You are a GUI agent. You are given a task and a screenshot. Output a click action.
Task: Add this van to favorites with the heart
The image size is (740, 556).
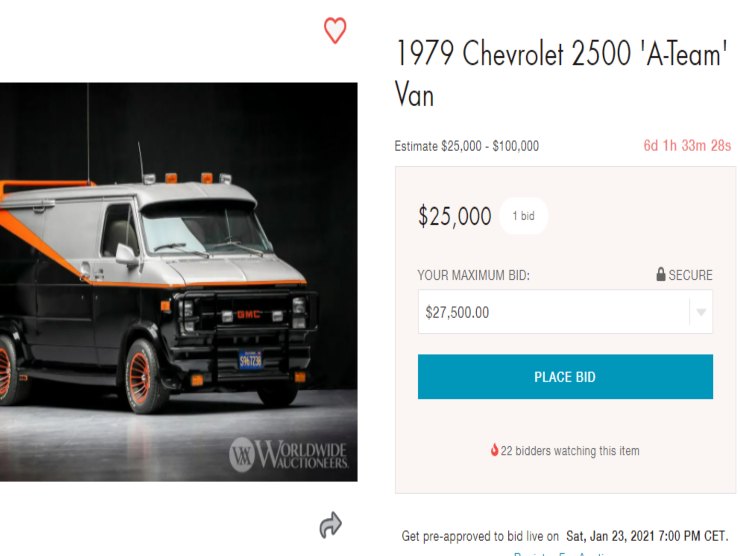[x=335, y=31]
